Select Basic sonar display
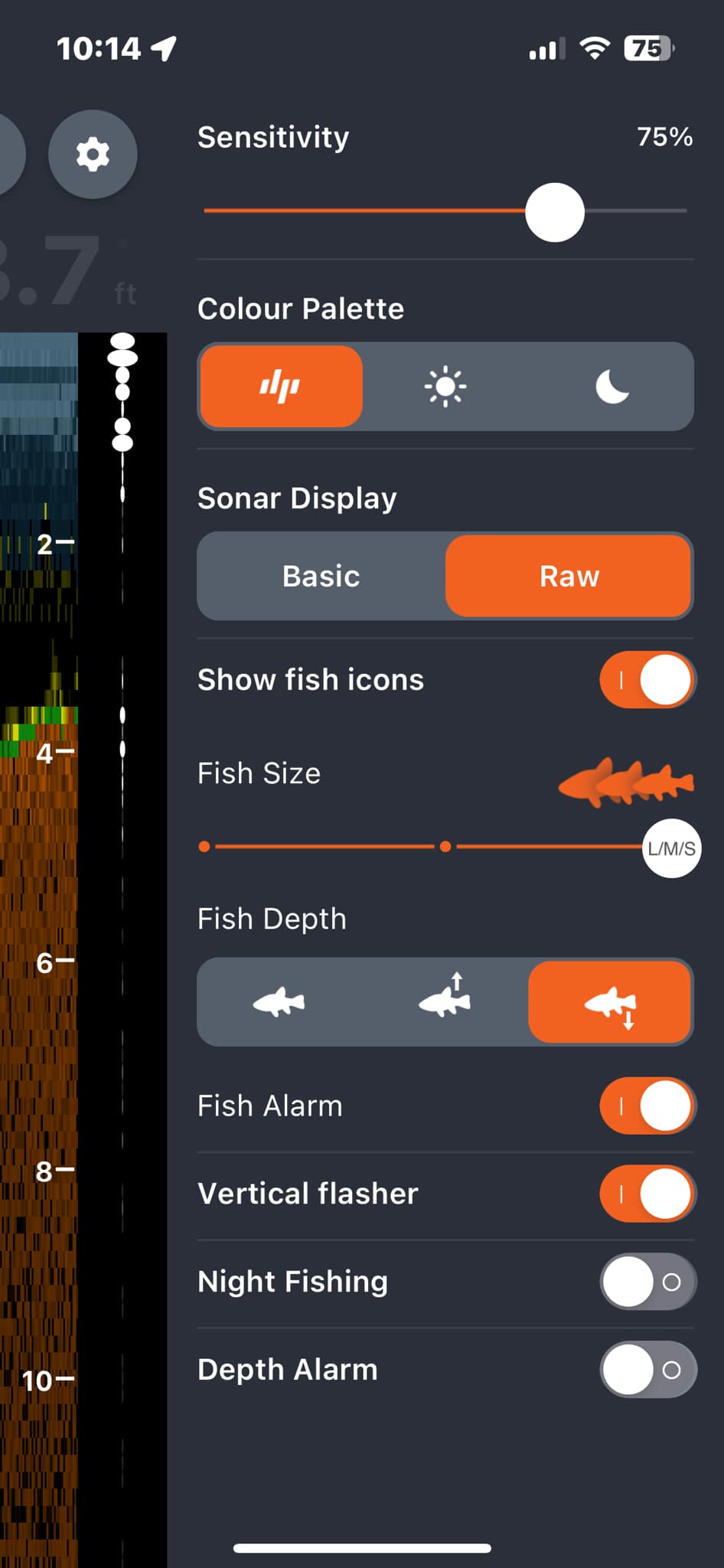Image resolution: width=724 pixels, height=1568 pixels. 321,577
